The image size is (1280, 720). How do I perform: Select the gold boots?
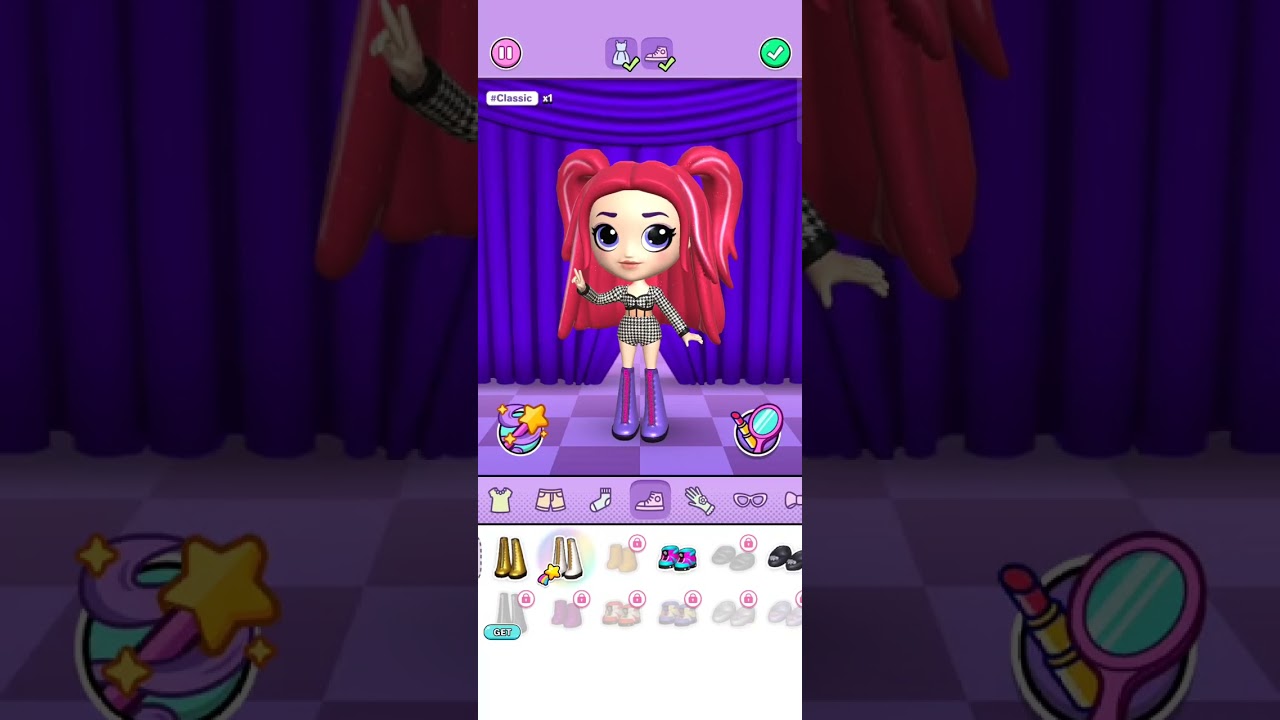click(x=510, y=558)
